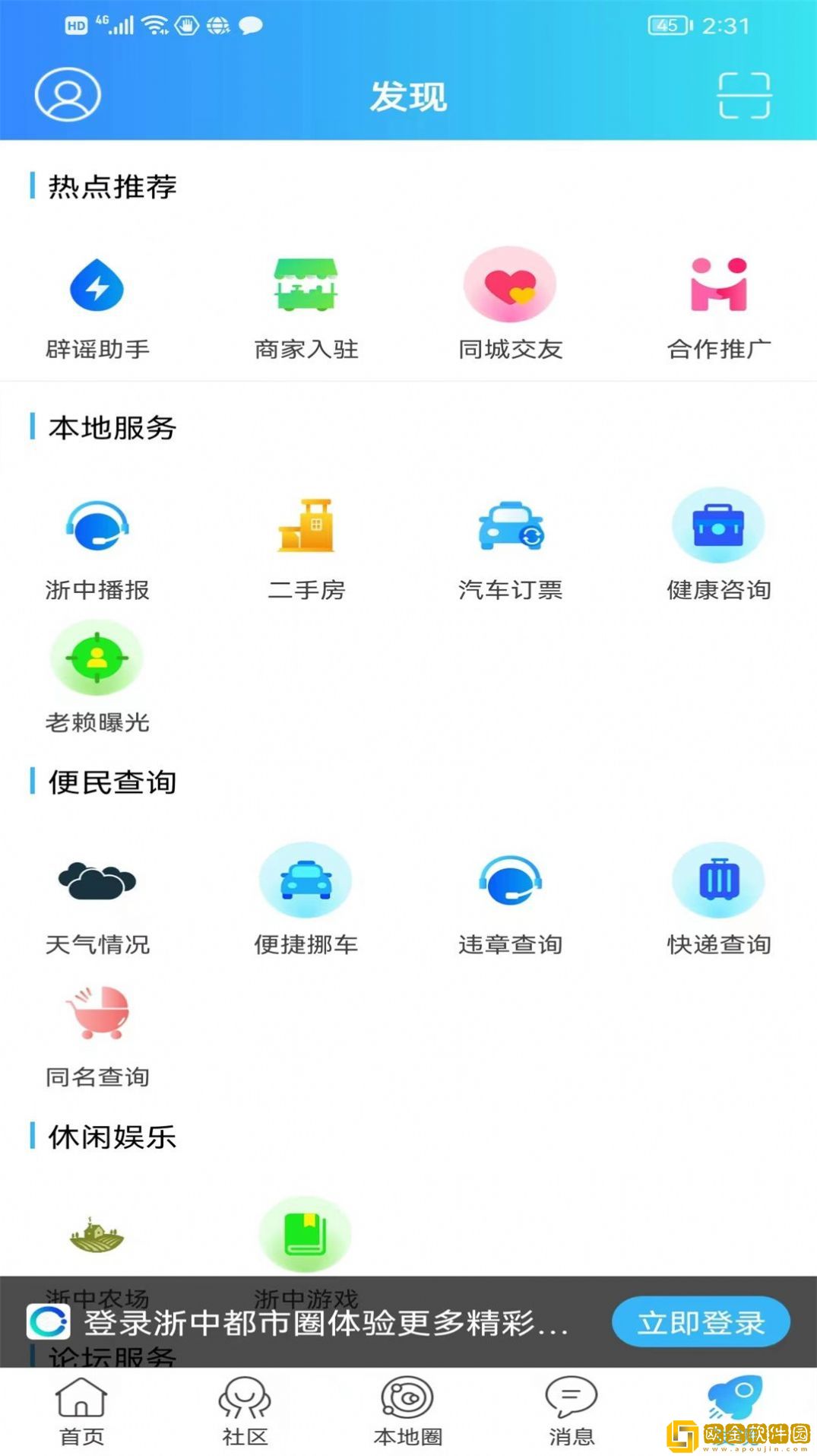Switch to the 社区 community tab

click(x=245, y=1411)
